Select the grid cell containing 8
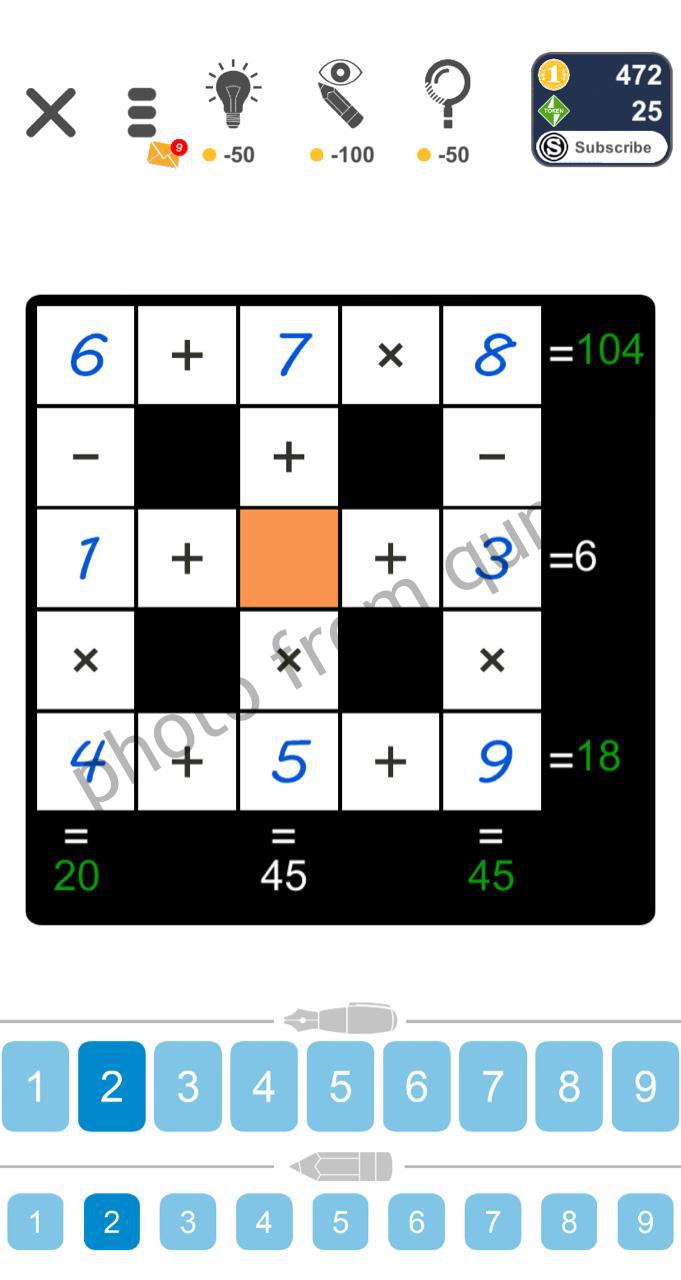Screen dimensions: 681x1280 click(x=492, y=355)
